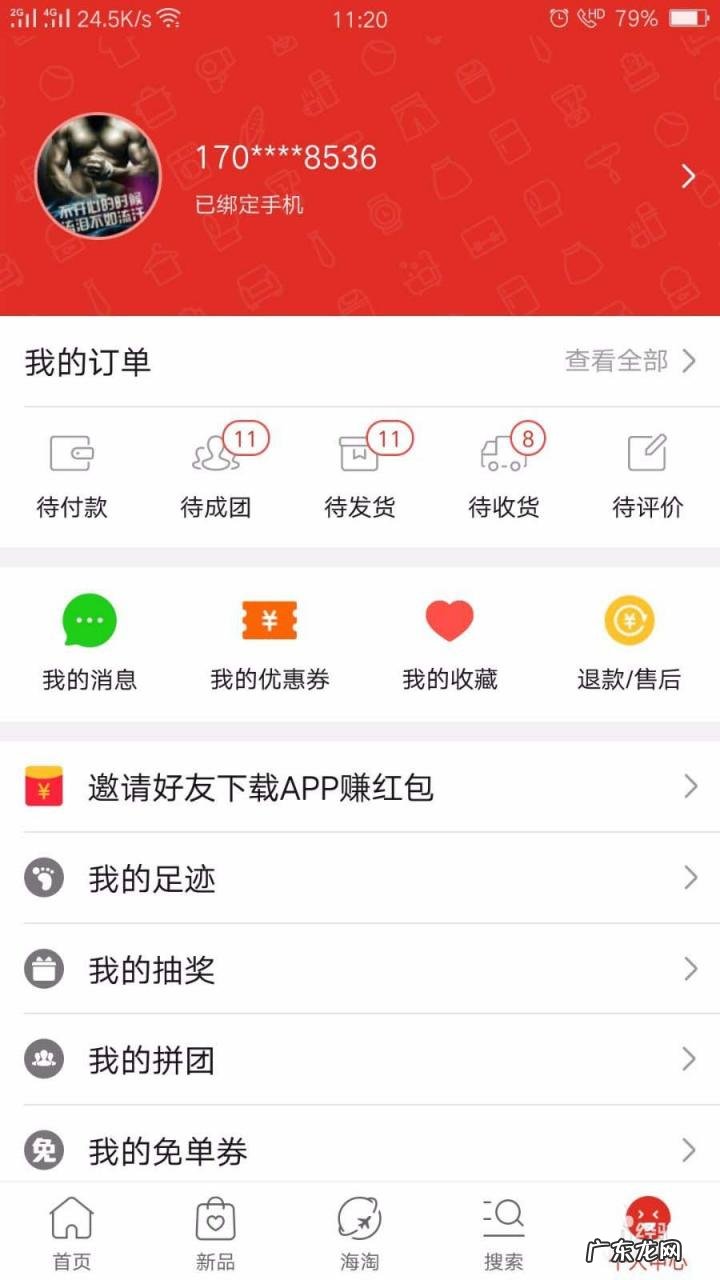The height and width of the screenshot is (1280, 720).
Task: Open favorites via 我的收藏 heart icon
Action: point(450,620)
